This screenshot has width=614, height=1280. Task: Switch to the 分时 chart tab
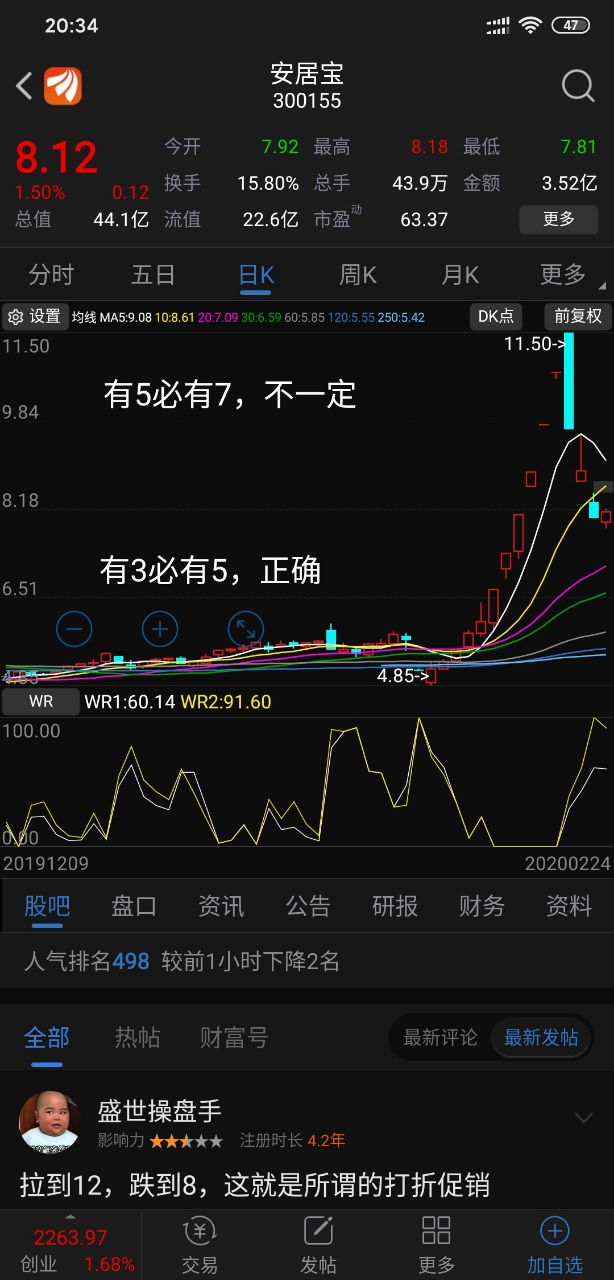click(51, 274)
